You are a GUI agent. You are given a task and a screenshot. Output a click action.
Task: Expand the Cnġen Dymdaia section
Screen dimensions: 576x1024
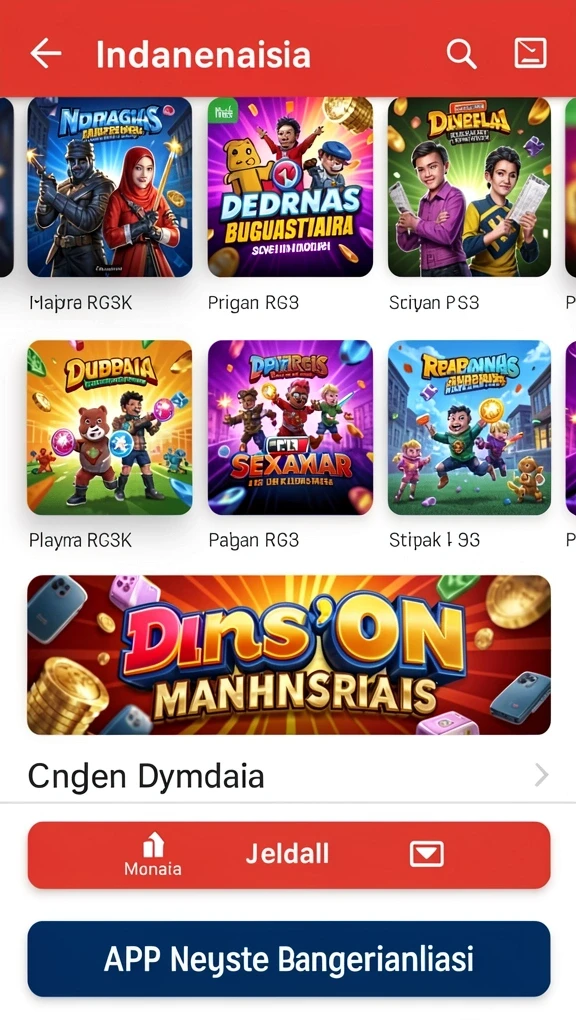[x=288, y=775]
